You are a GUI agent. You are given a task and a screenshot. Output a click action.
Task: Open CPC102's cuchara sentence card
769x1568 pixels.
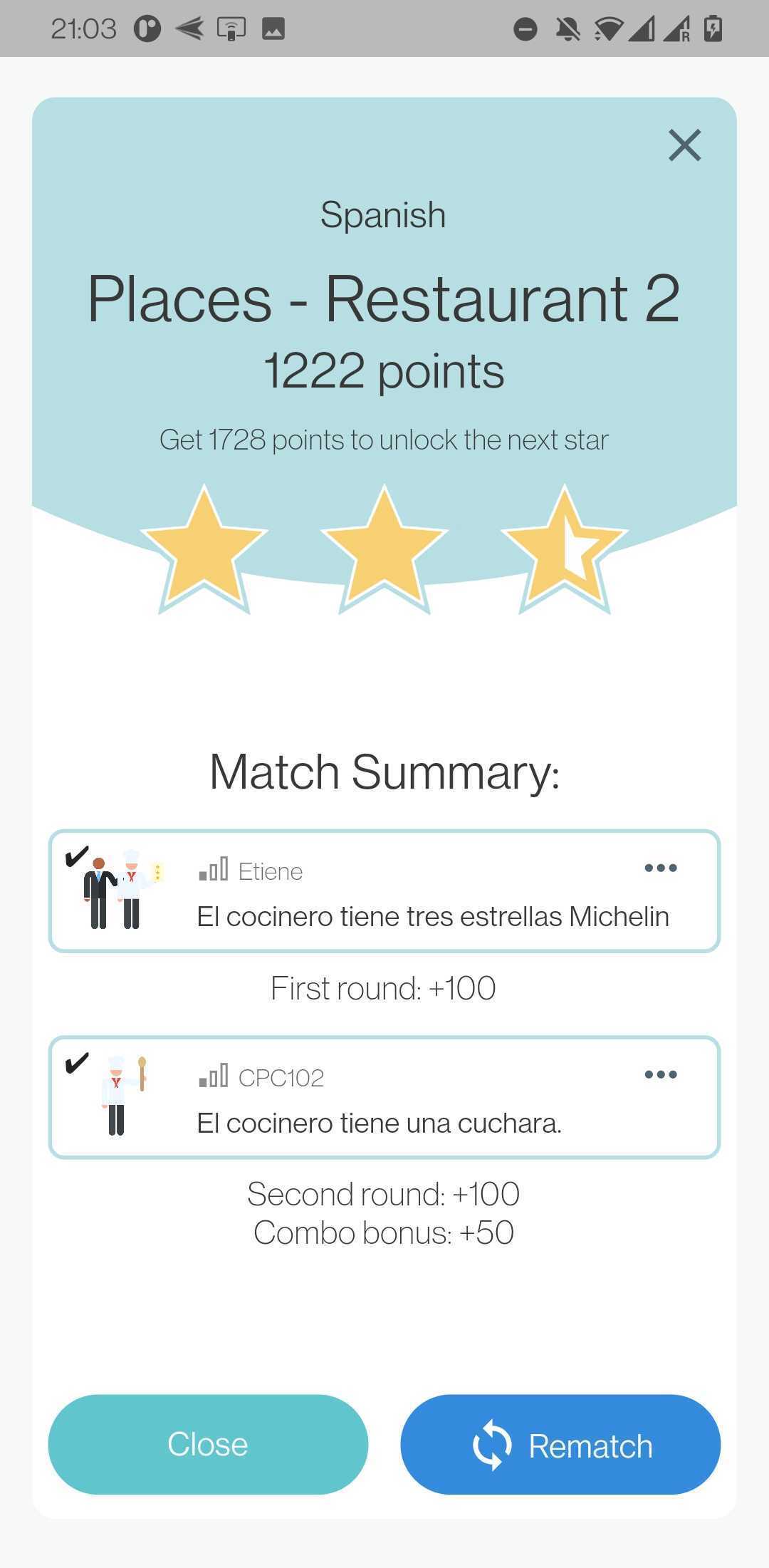point(384,1098)
